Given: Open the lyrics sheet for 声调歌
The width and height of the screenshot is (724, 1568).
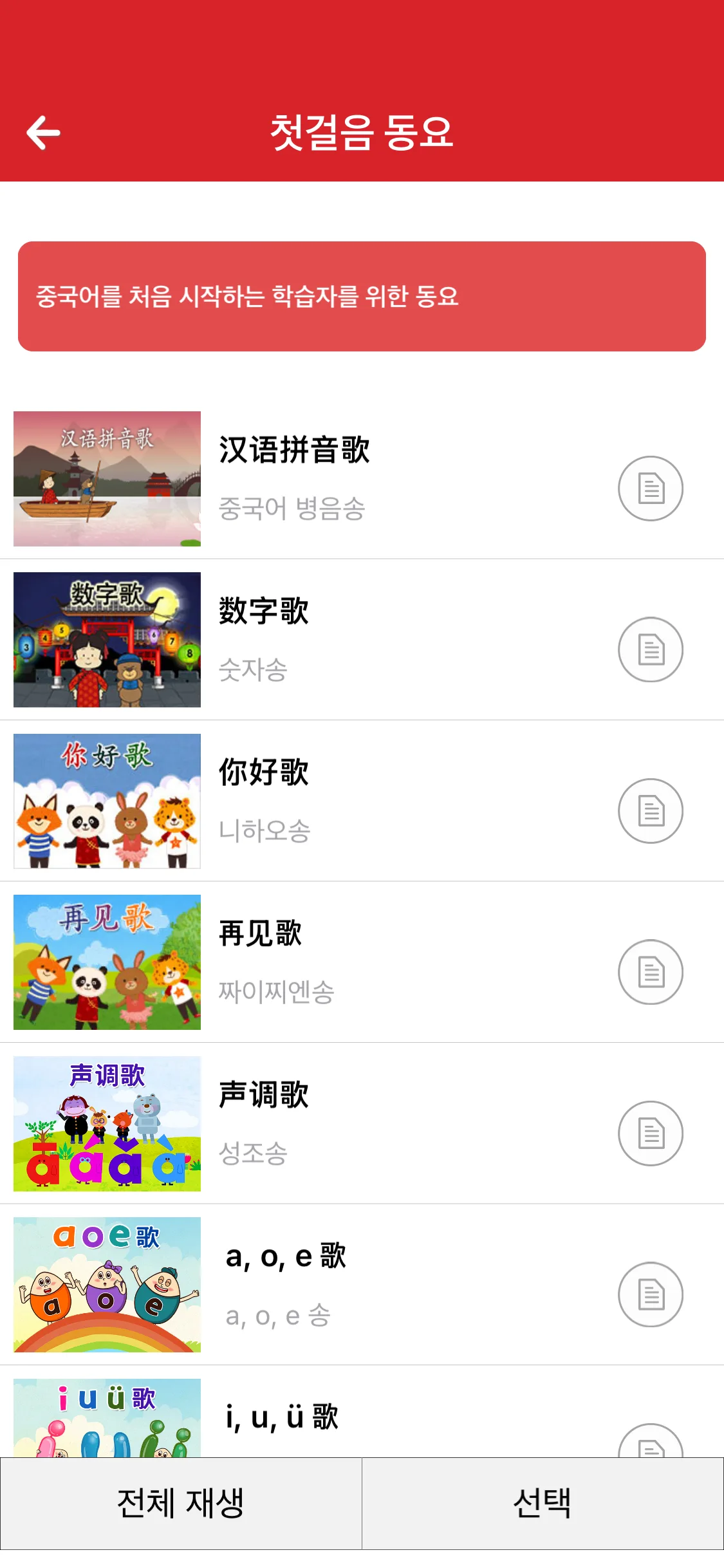Looking at the screenshot, I should [651, 1134].
